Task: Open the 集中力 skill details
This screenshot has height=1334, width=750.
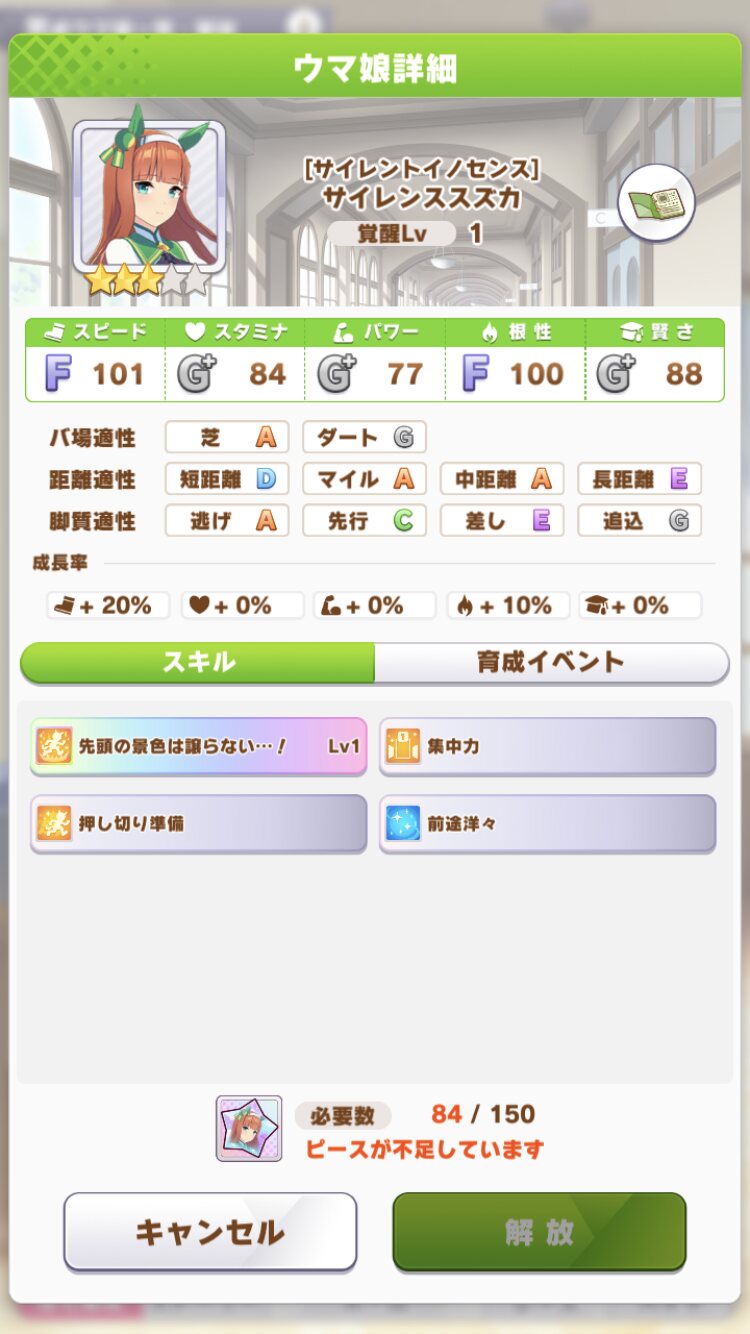Action: coord(547,746)
